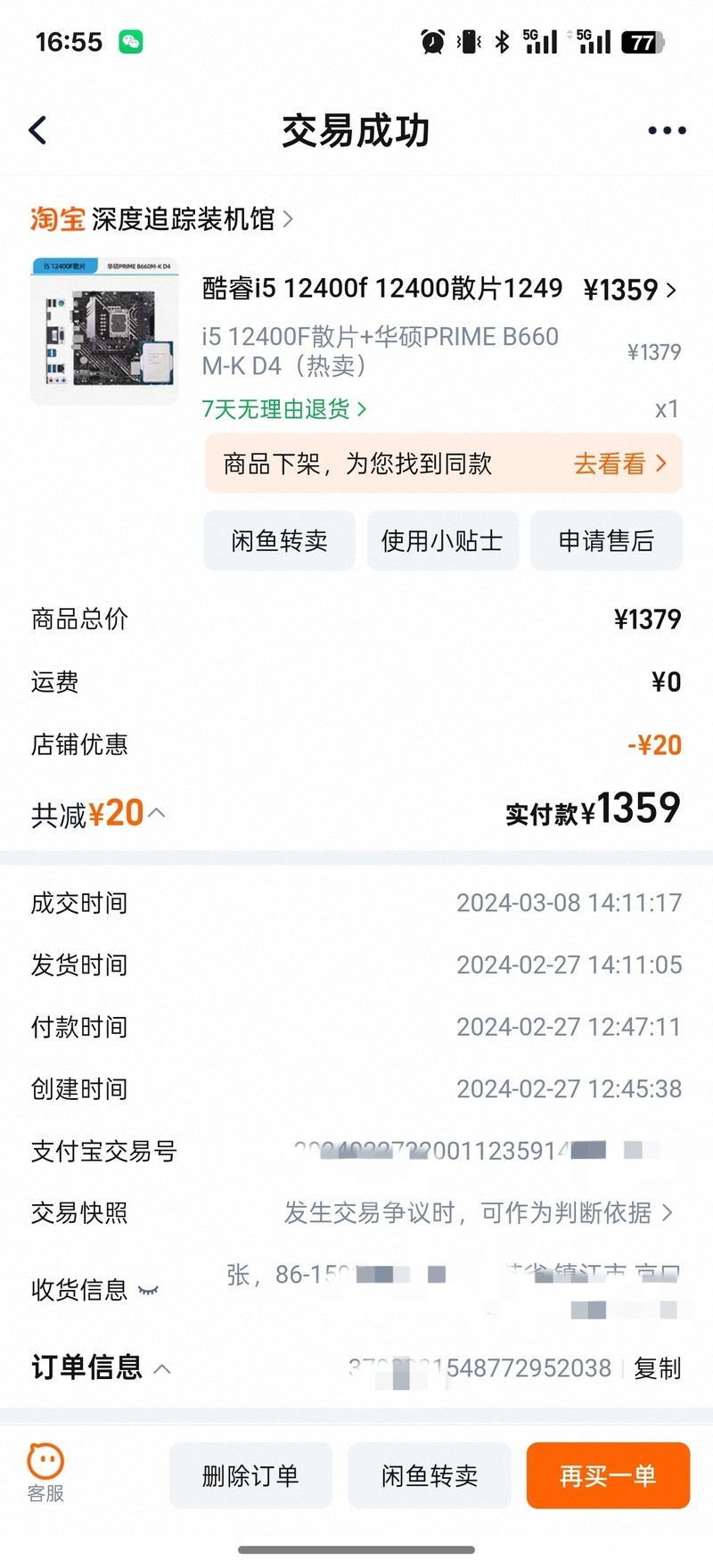This screenshot has height=1568, width=713.
Task: Open the three-dot overflow menu
Action: (x=666, y=130)
